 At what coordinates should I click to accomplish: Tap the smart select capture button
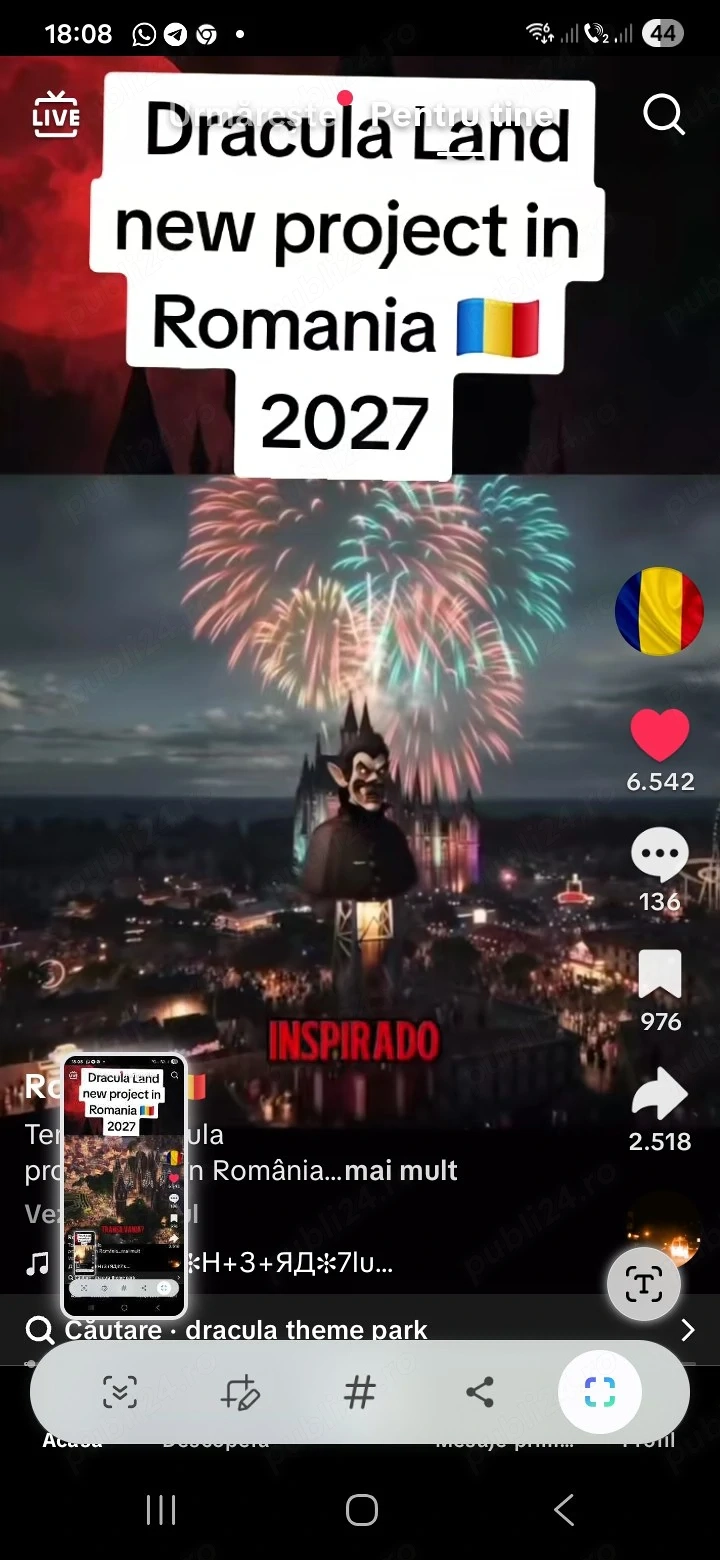tap(599, 1392)
